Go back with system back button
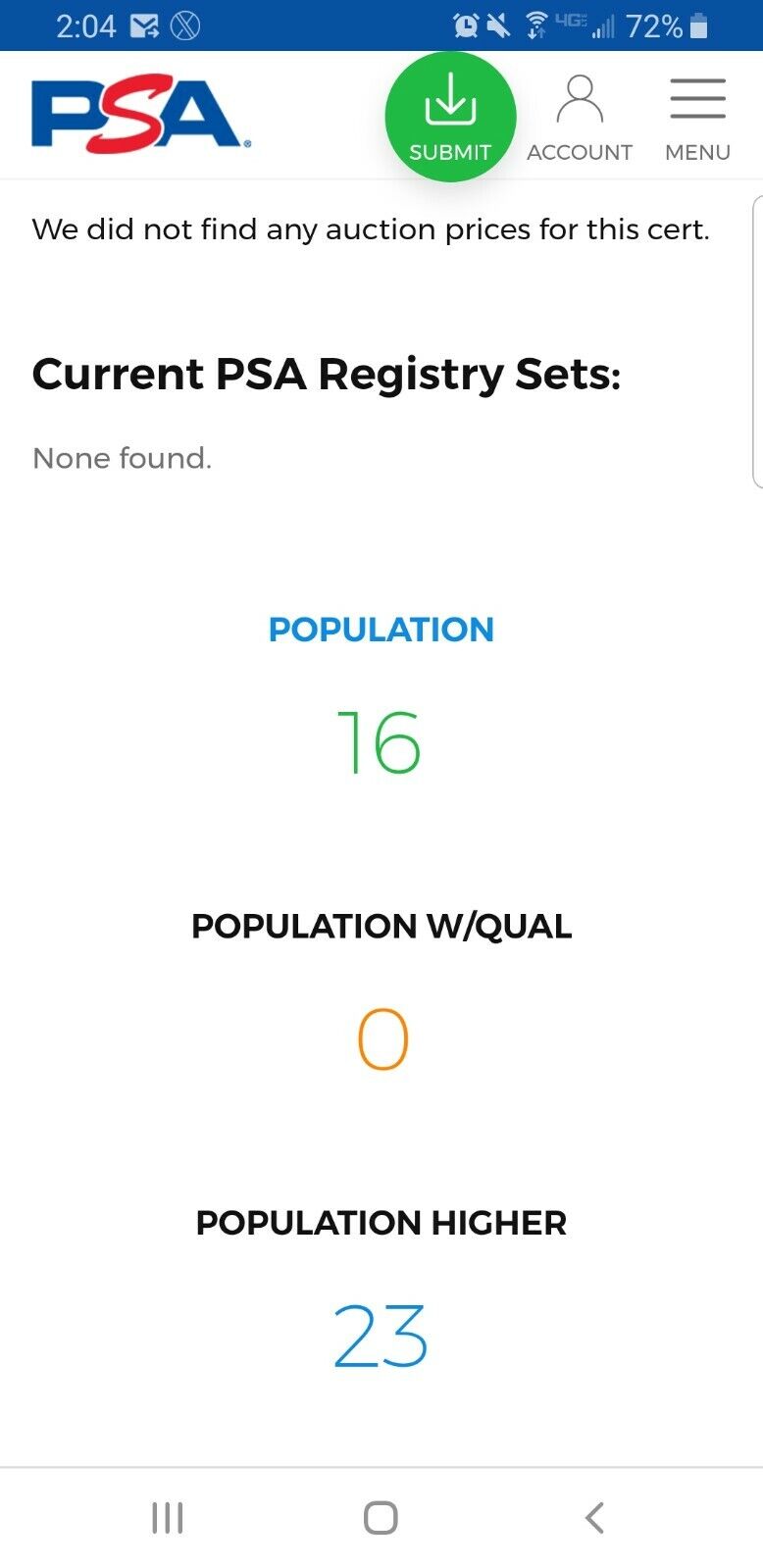The height and width of the screenshot is (1568, 763). [594, 1518]
